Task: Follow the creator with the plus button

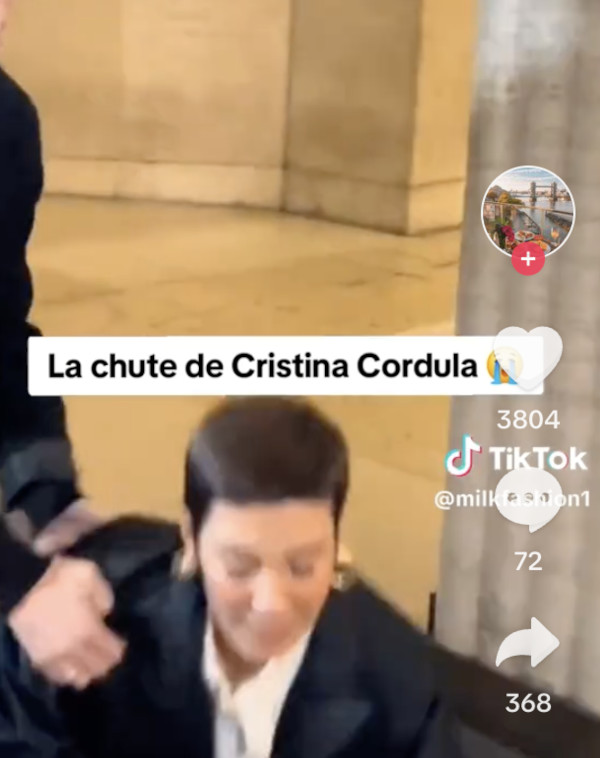Action: [x=527, y=259]
